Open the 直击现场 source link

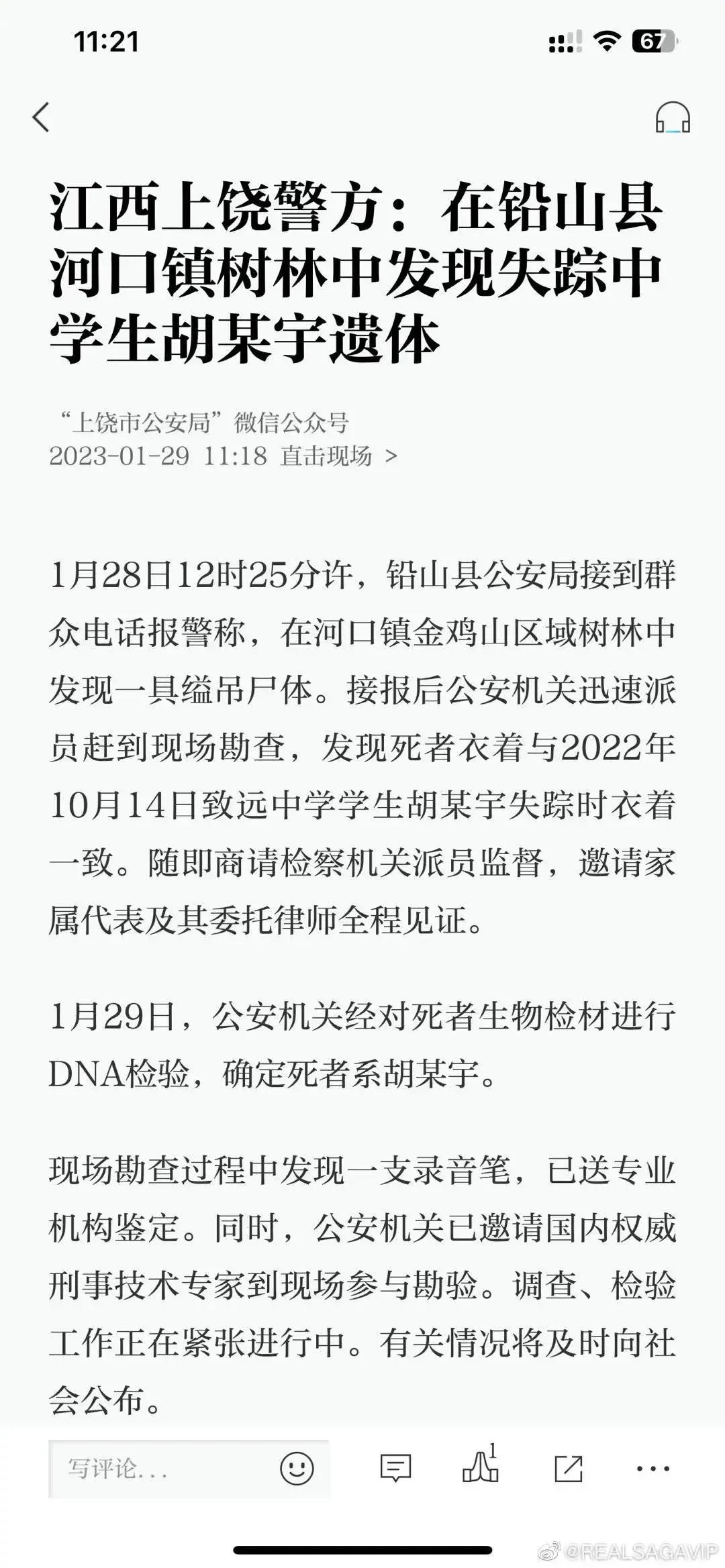click(338, 456)
